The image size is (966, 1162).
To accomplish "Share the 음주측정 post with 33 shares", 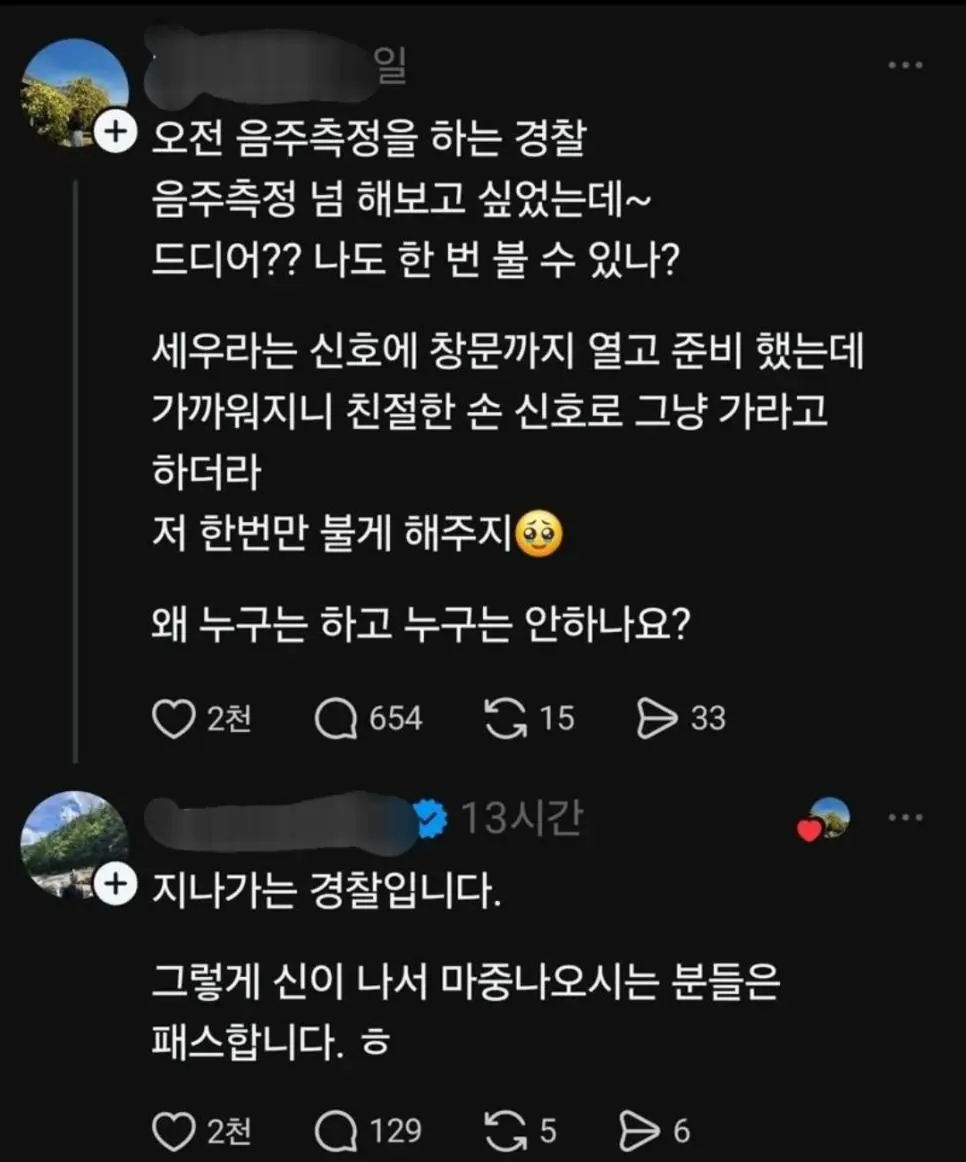I will tap(659, 718).
